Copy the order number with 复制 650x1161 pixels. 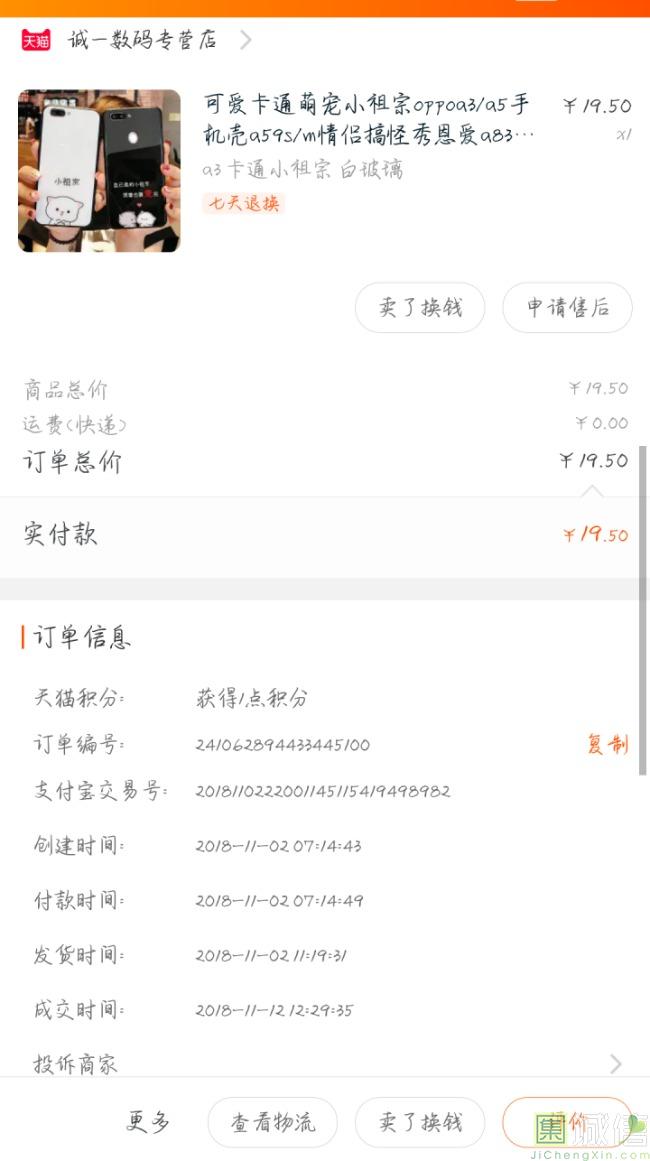coord(607,744)
